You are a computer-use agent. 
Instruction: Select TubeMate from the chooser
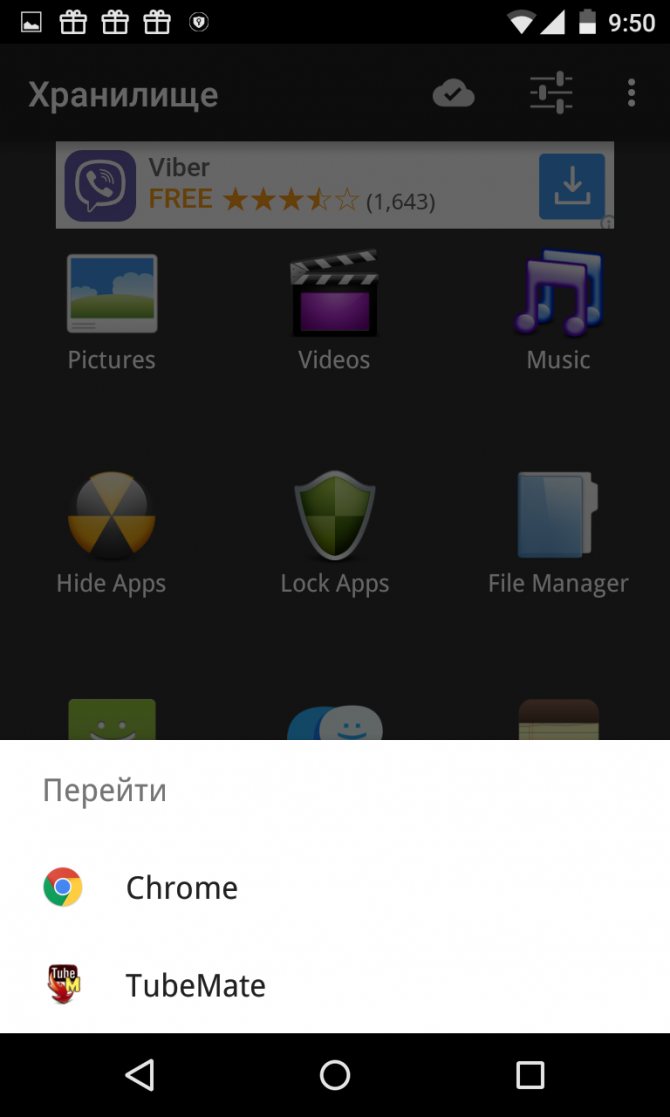[x=195, y=986]
